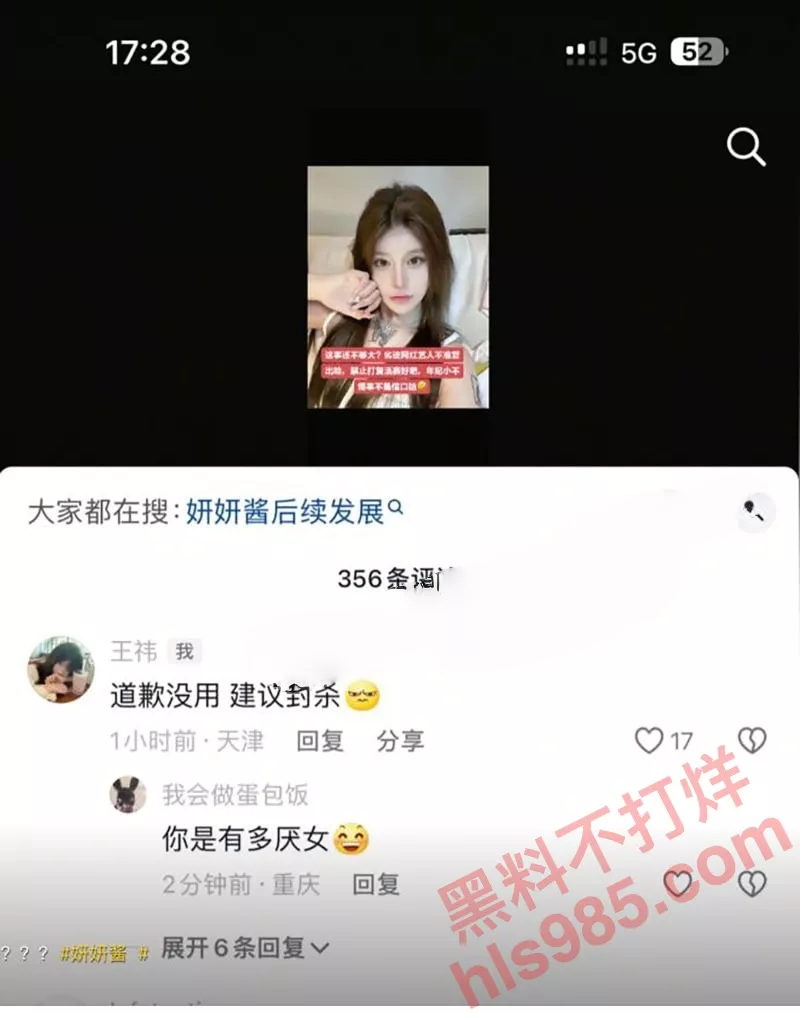Like 我会做蛋包饭's reply
The image size is (800, 1013).
(678, 884)
